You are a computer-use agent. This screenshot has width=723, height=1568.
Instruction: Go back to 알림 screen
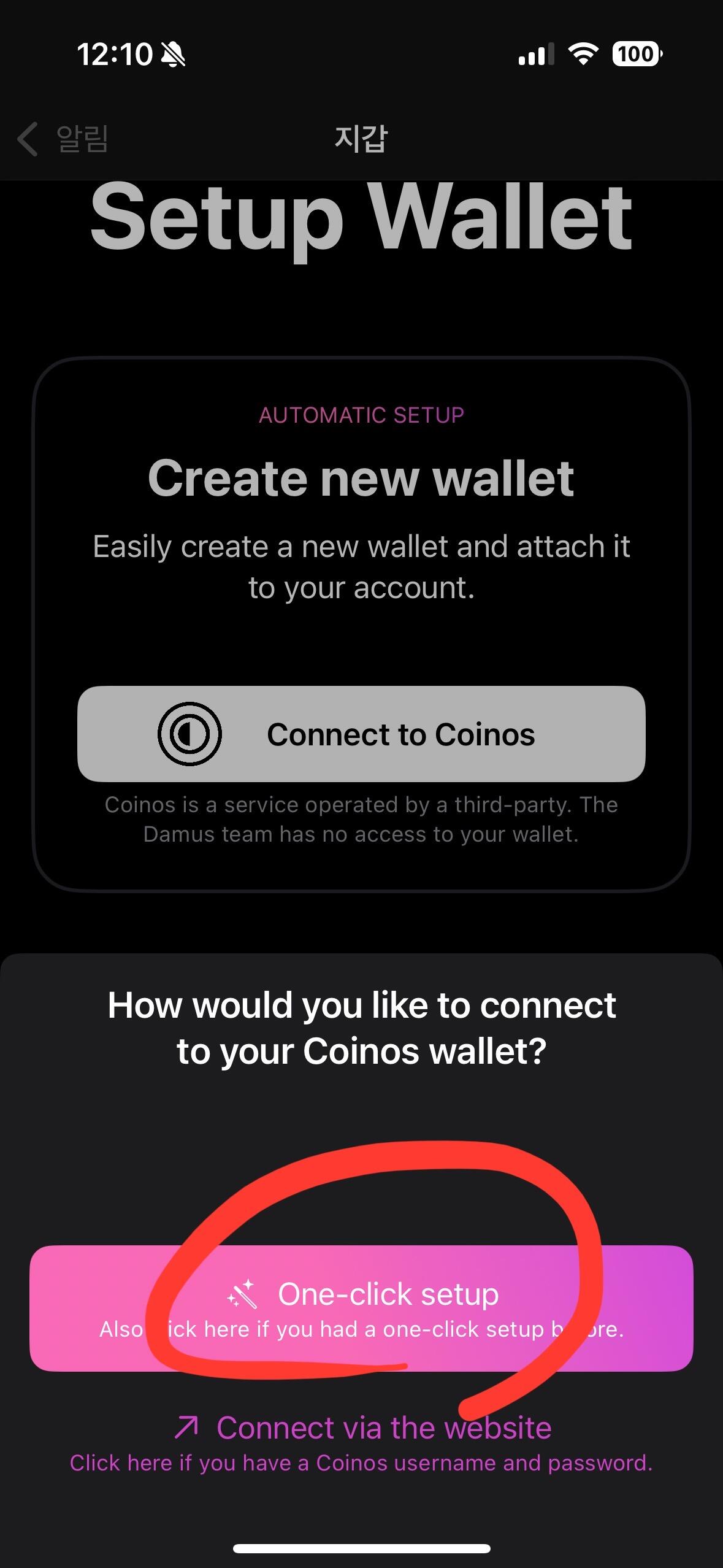[x=63, y=139]
